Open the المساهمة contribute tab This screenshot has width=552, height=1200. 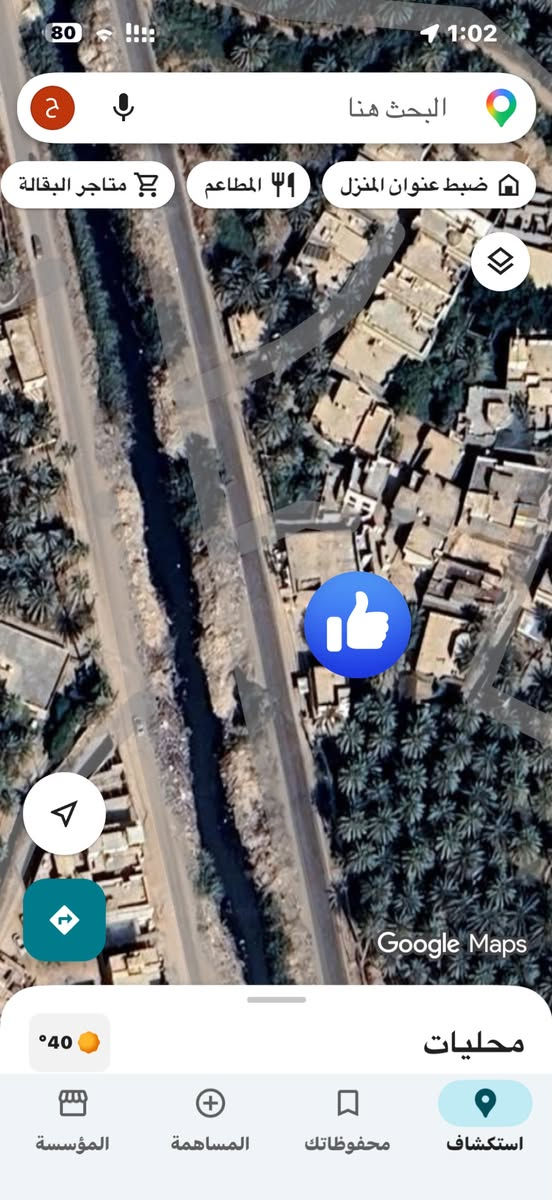(x=210, y=1120)
